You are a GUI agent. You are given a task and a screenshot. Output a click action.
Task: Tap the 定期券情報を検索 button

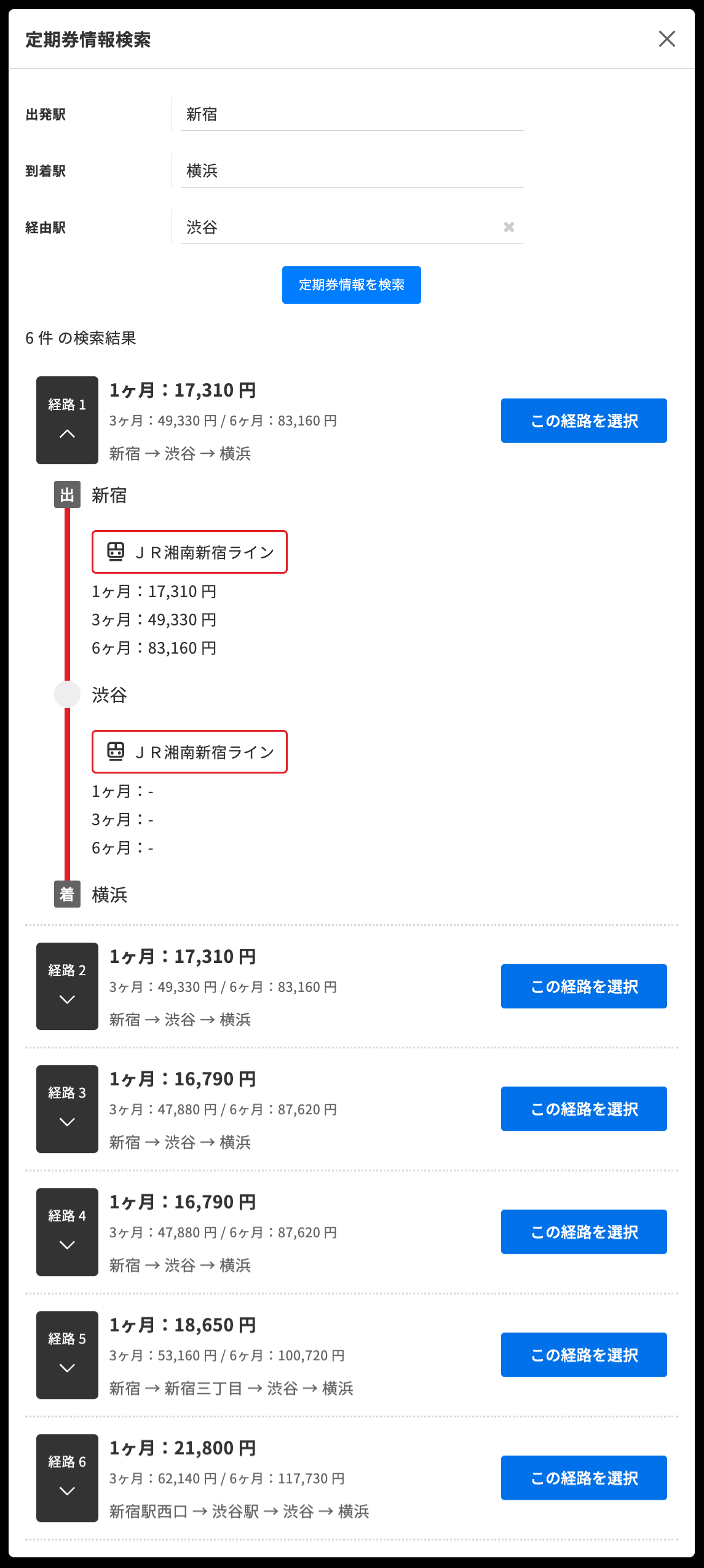point(352,285)
